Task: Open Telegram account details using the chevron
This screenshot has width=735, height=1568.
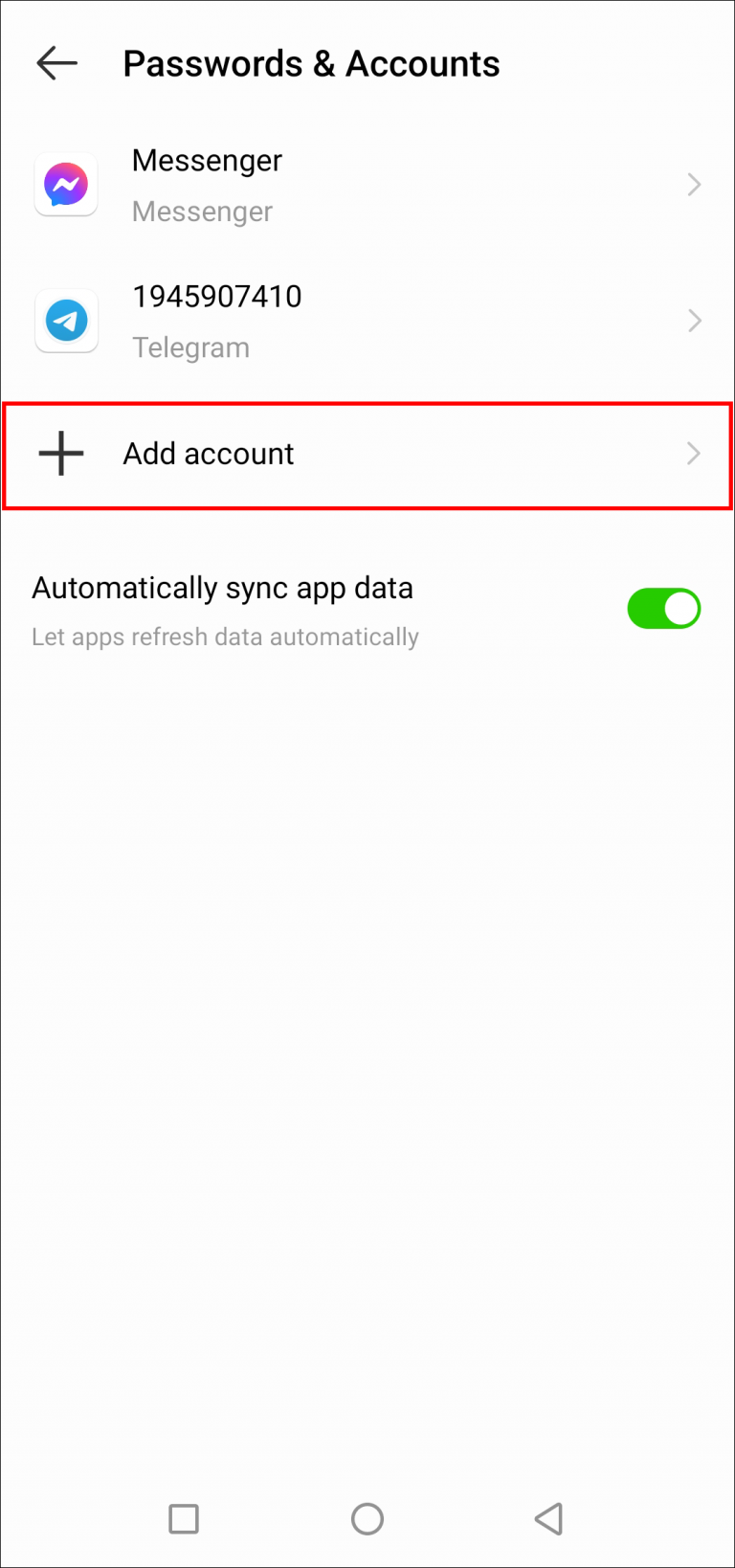Action: 694,321
